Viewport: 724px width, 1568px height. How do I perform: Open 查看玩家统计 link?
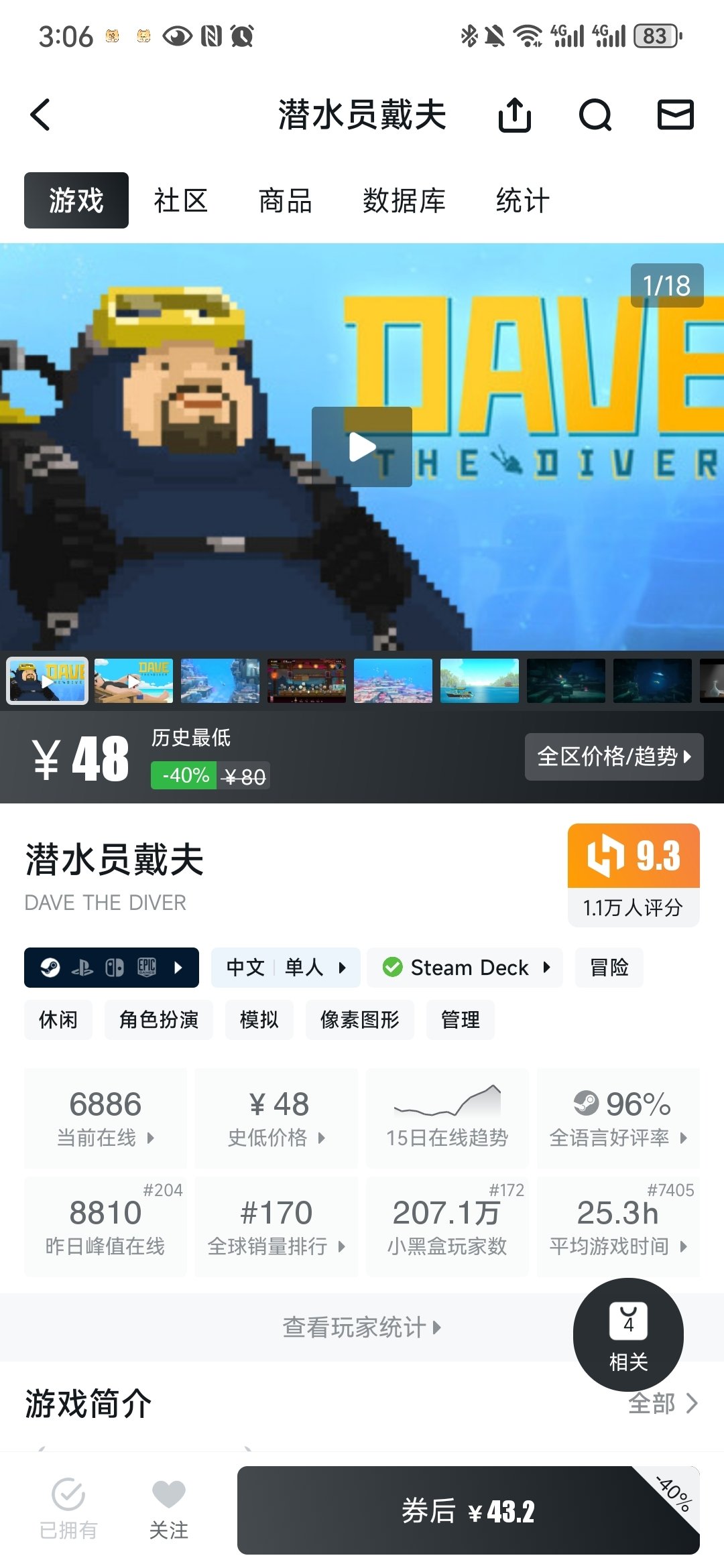tap(362, 1327)
